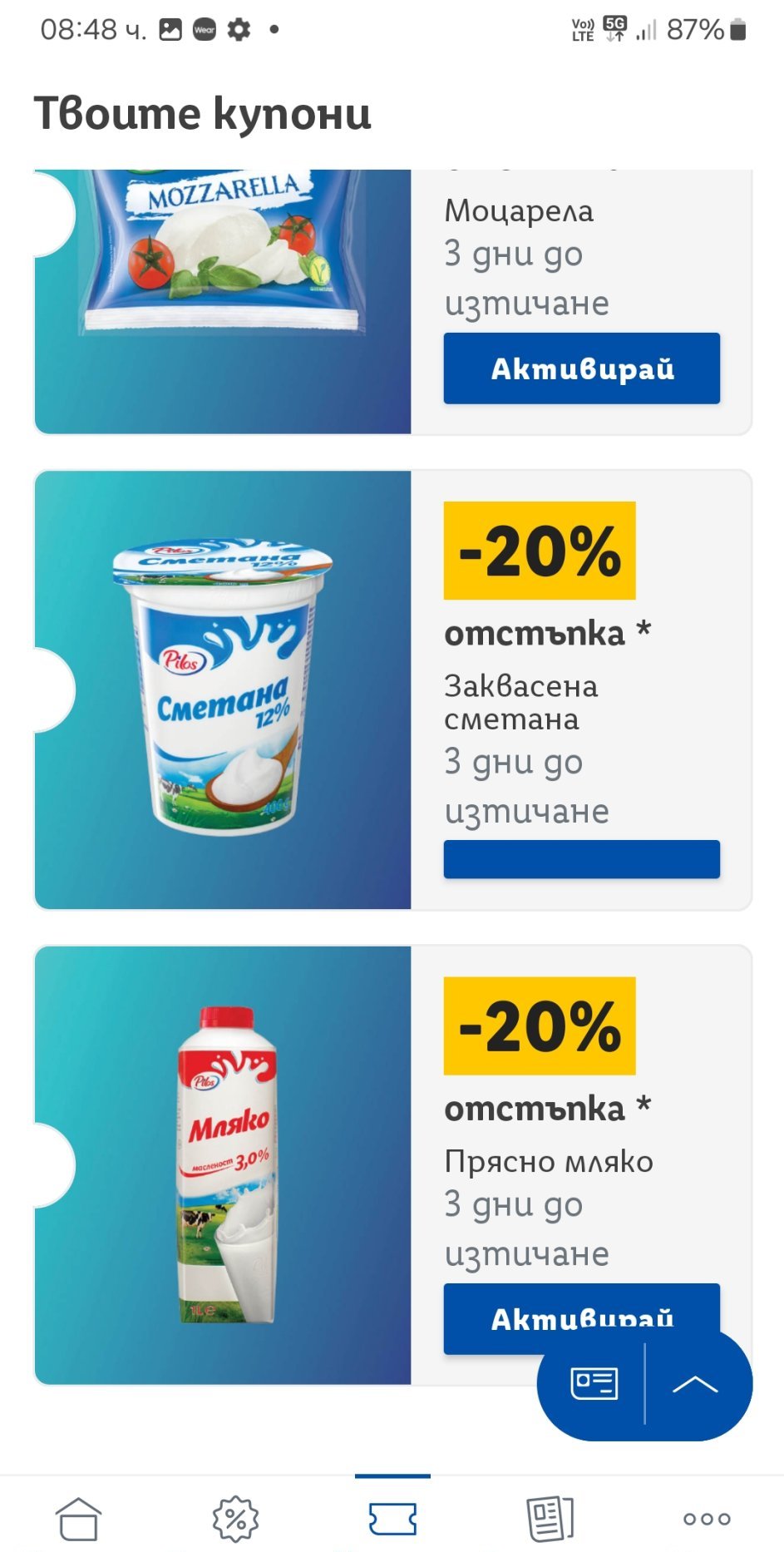Jump back to top with arrow button
784x1552 pixels.
(696, 1384)
